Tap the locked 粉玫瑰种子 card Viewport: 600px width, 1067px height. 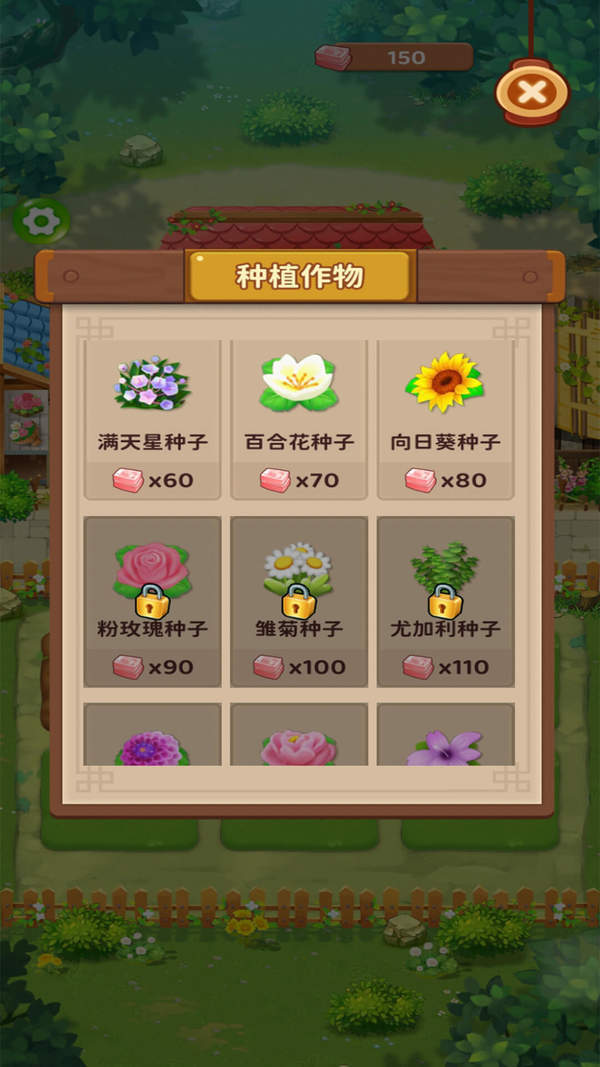[x=152, y=601]
